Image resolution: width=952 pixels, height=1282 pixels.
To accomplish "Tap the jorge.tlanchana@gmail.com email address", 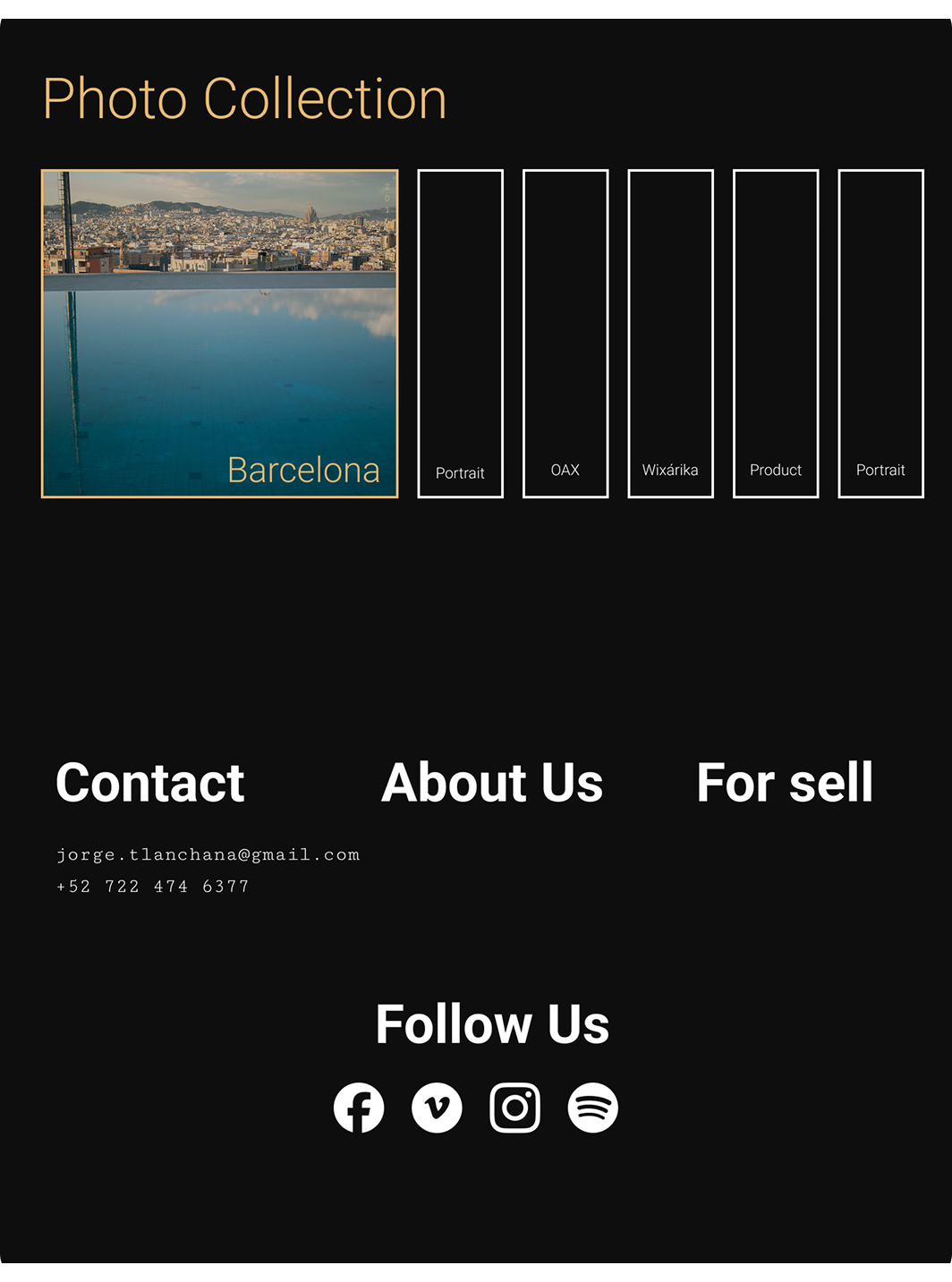I will (x=208, y=854).
